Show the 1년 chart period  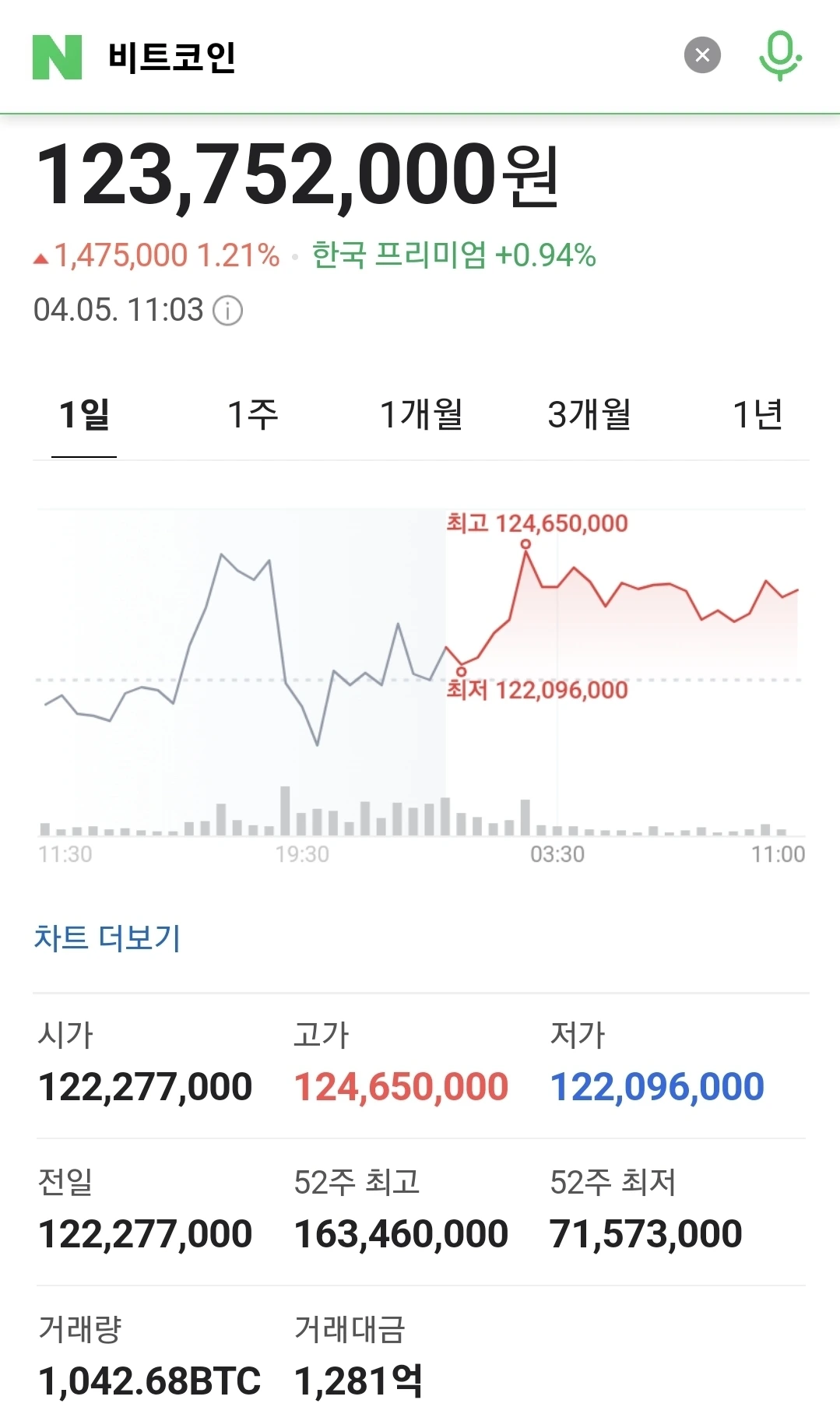point(757,415)
